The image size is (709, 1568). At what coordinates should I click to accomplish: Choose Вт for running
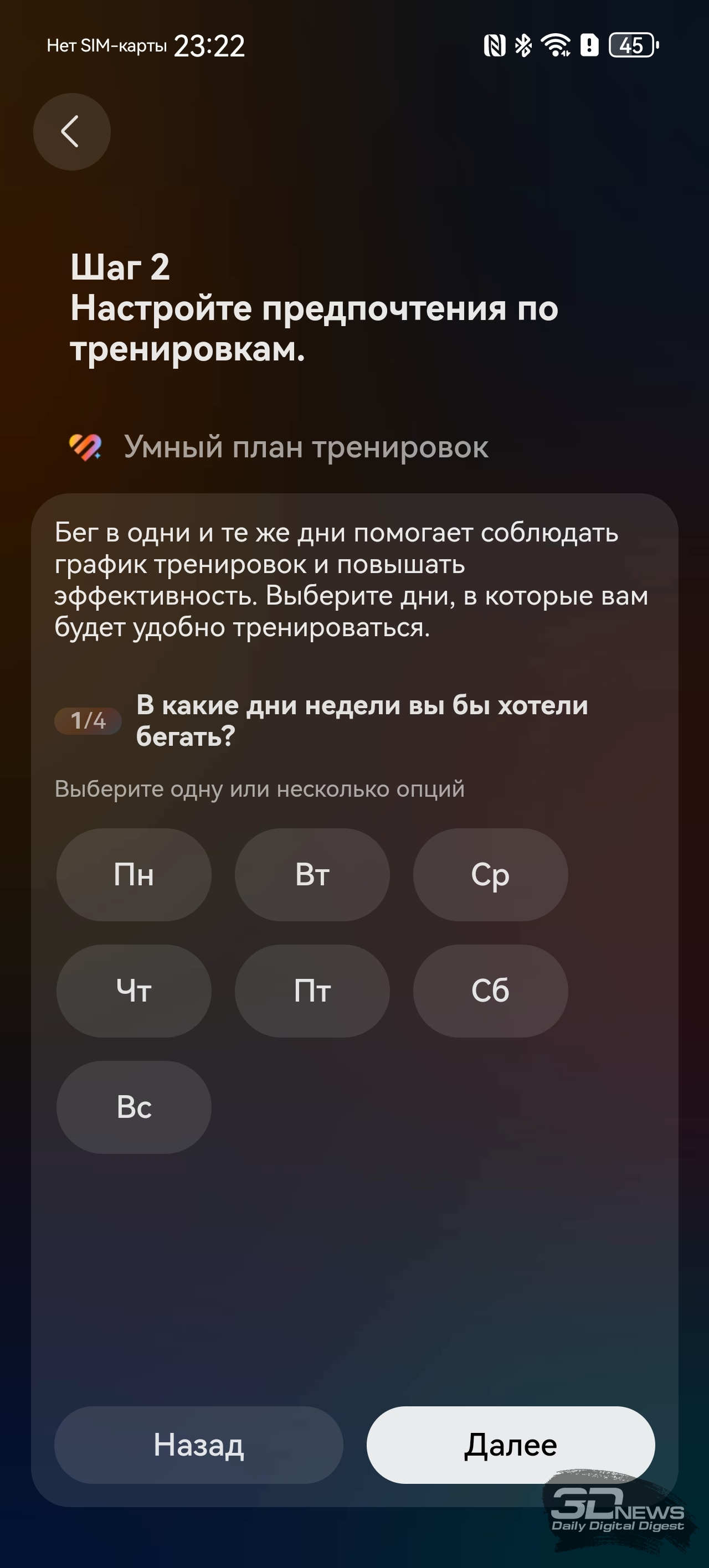(312, 875)
